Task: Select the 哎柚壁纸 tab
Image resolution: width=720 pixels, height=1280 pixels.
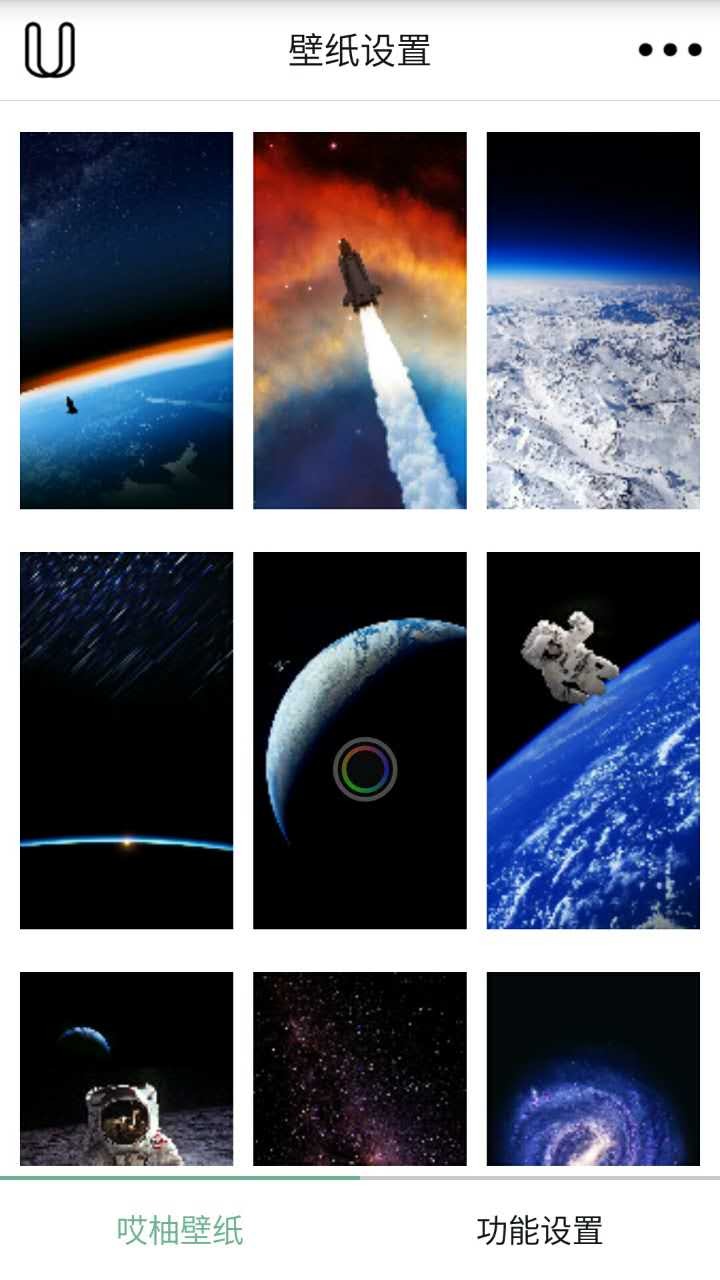Action: (180, 1230)
